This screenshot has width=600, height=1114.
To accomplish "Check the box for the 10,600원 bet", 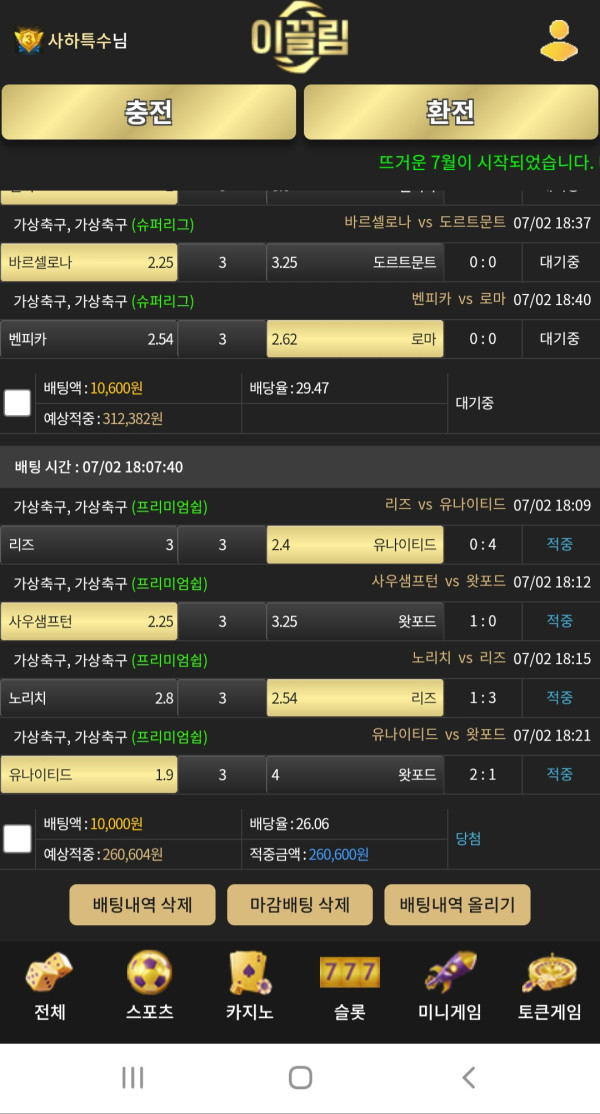I will [18, 403].
